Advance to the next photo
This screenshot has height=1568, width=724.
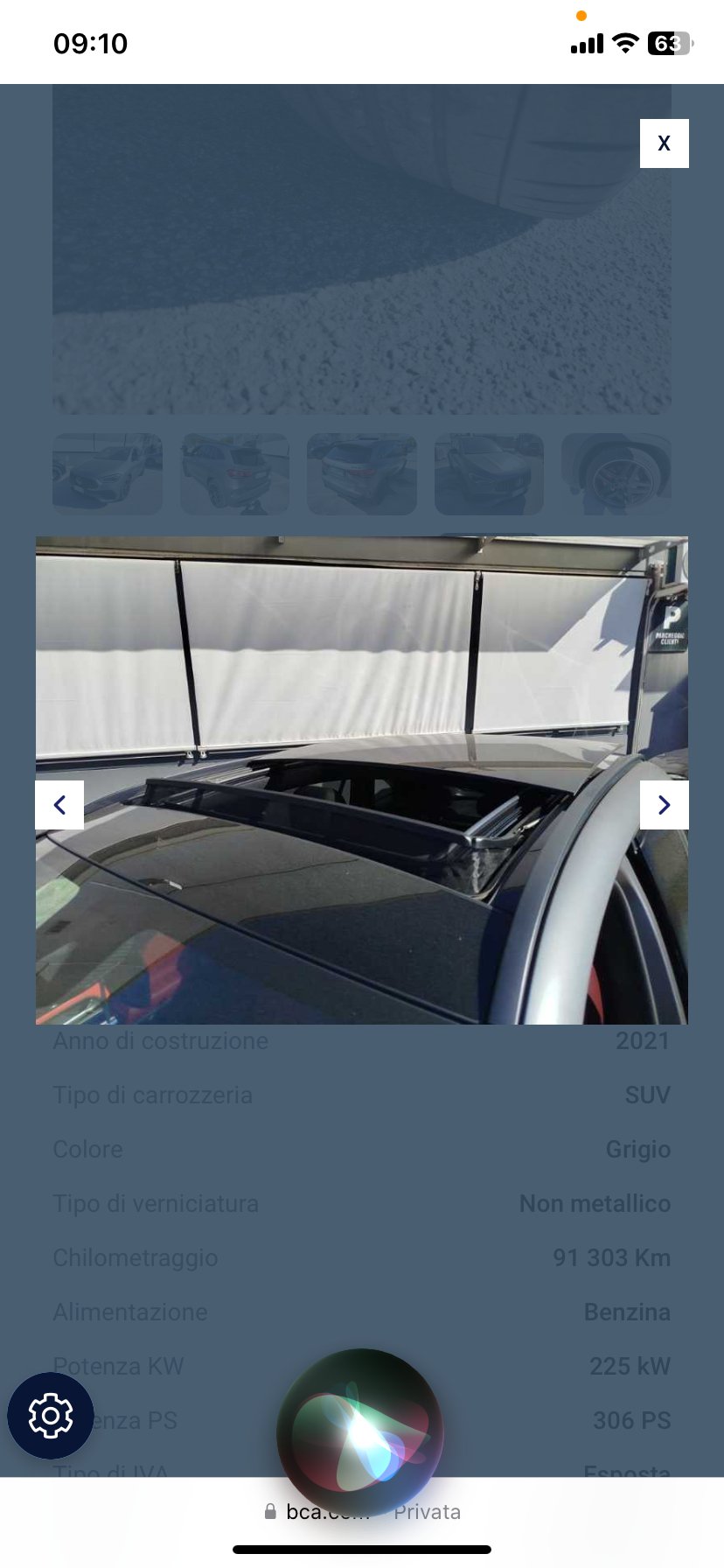[x=664, y=805]
